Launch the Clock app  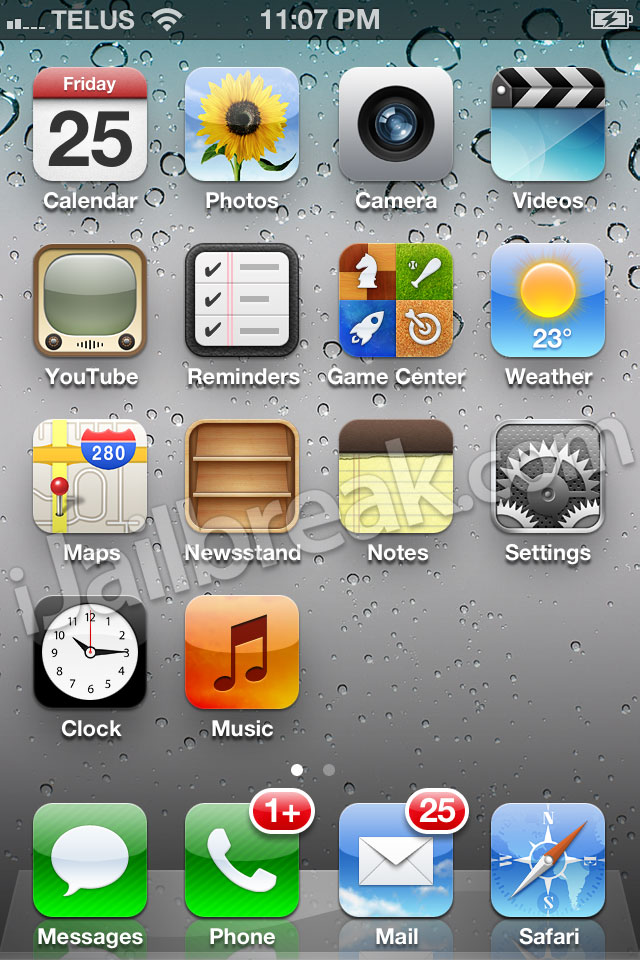(90, 653)
